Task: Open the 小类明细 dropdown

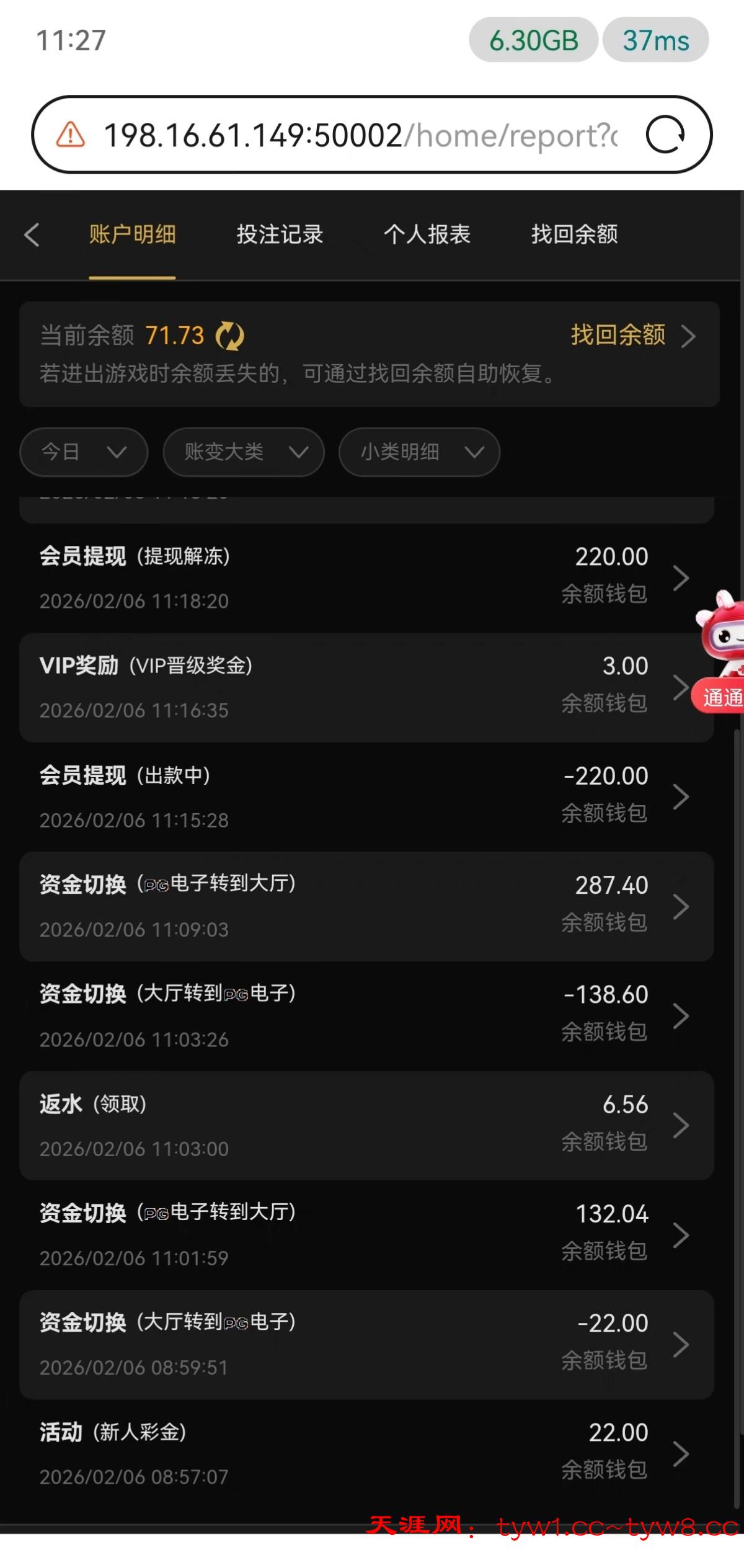Action: 419,452
